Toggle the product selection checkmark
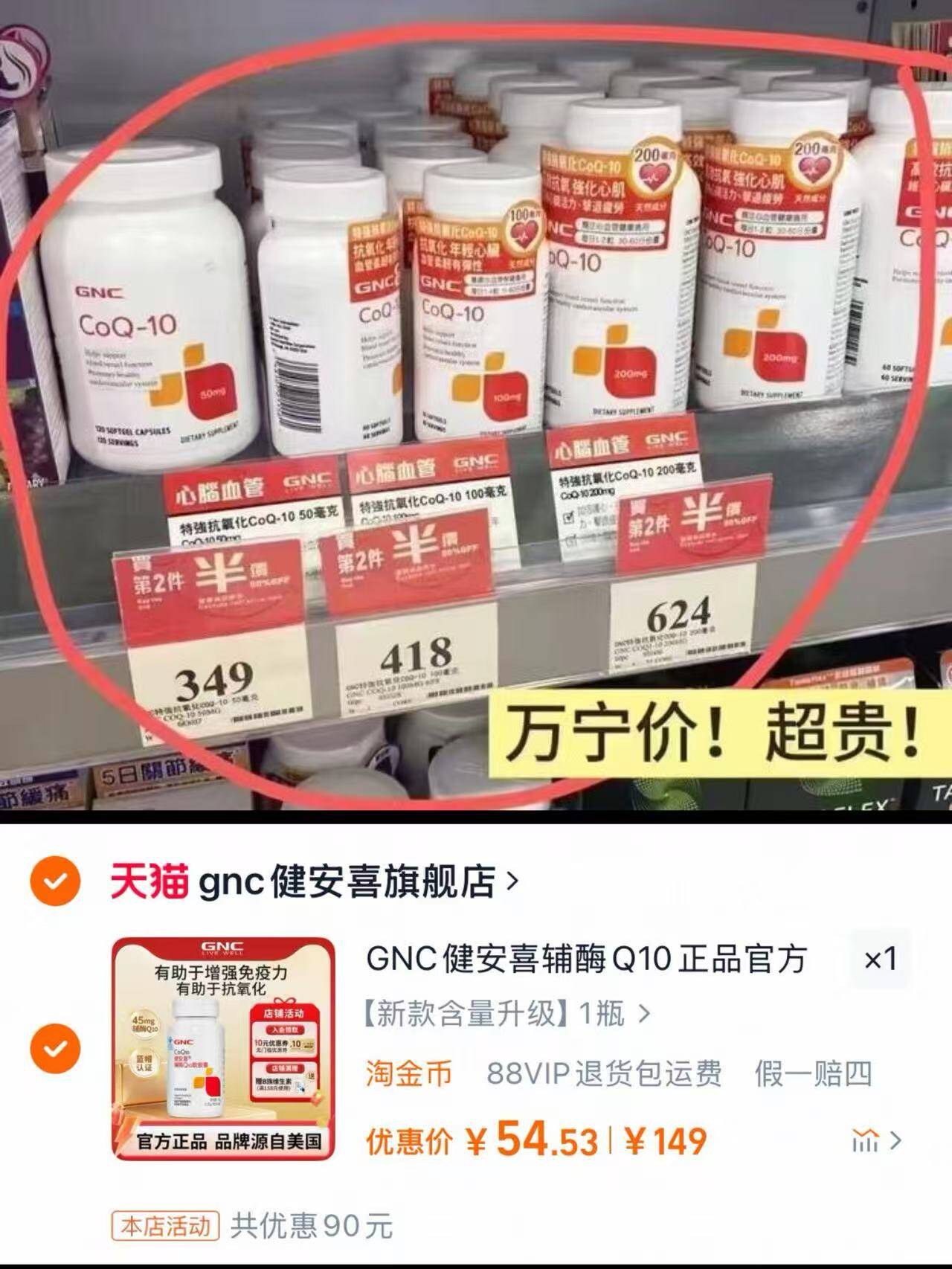952x1269 pixels. pos(55,1049)
